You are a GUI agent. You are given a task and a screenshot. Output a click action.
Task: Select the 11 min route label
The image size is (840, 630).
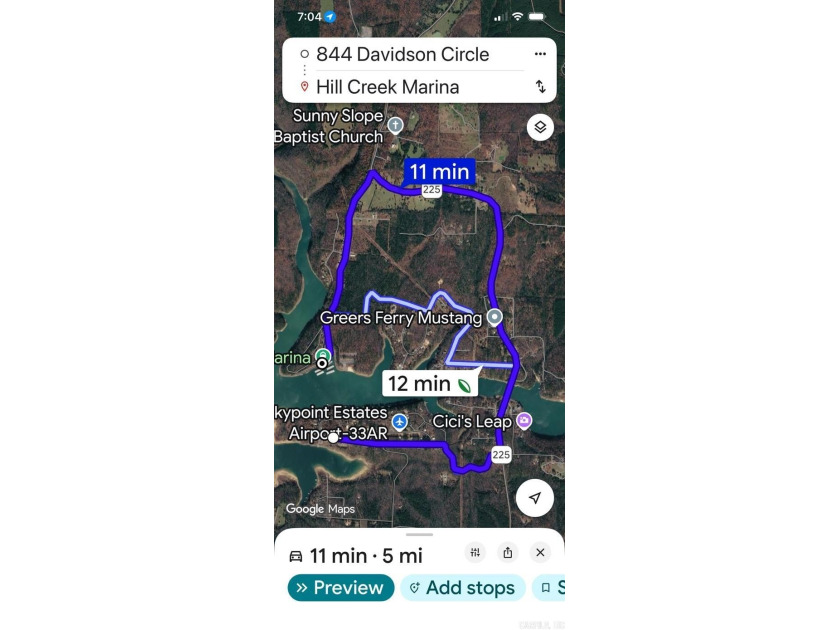(439, 171)
